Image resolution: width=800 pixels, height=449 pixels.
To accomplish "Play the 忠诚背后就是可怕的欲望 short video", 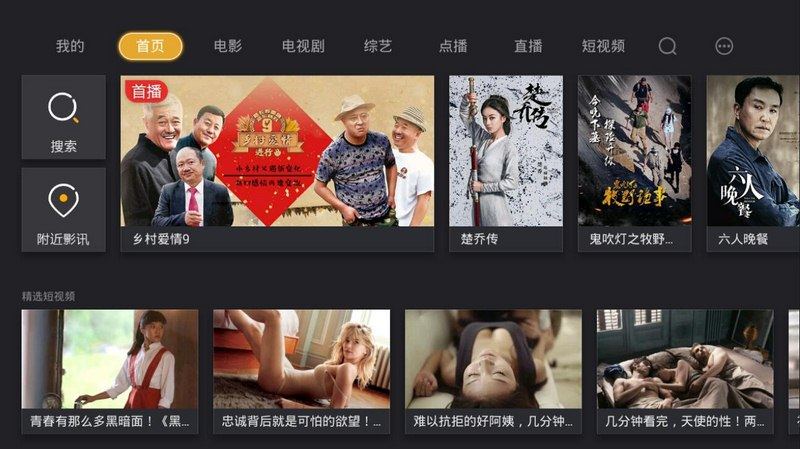I will click(x=301, y=370).
